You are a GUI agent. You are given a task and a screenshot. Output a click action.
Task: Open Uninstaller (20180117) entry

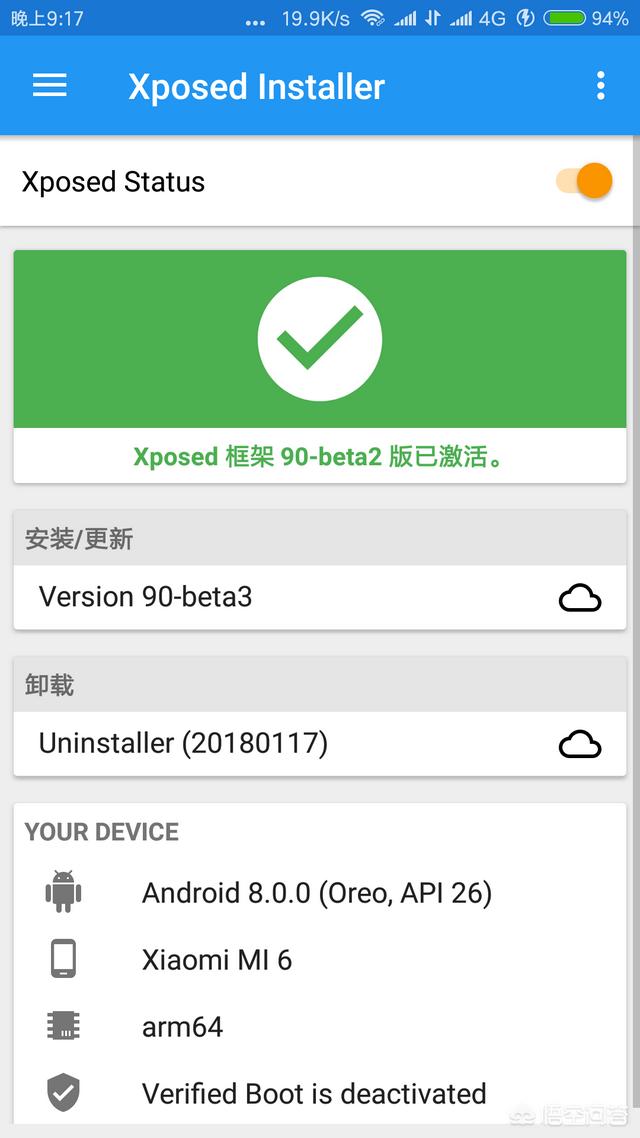319,744
